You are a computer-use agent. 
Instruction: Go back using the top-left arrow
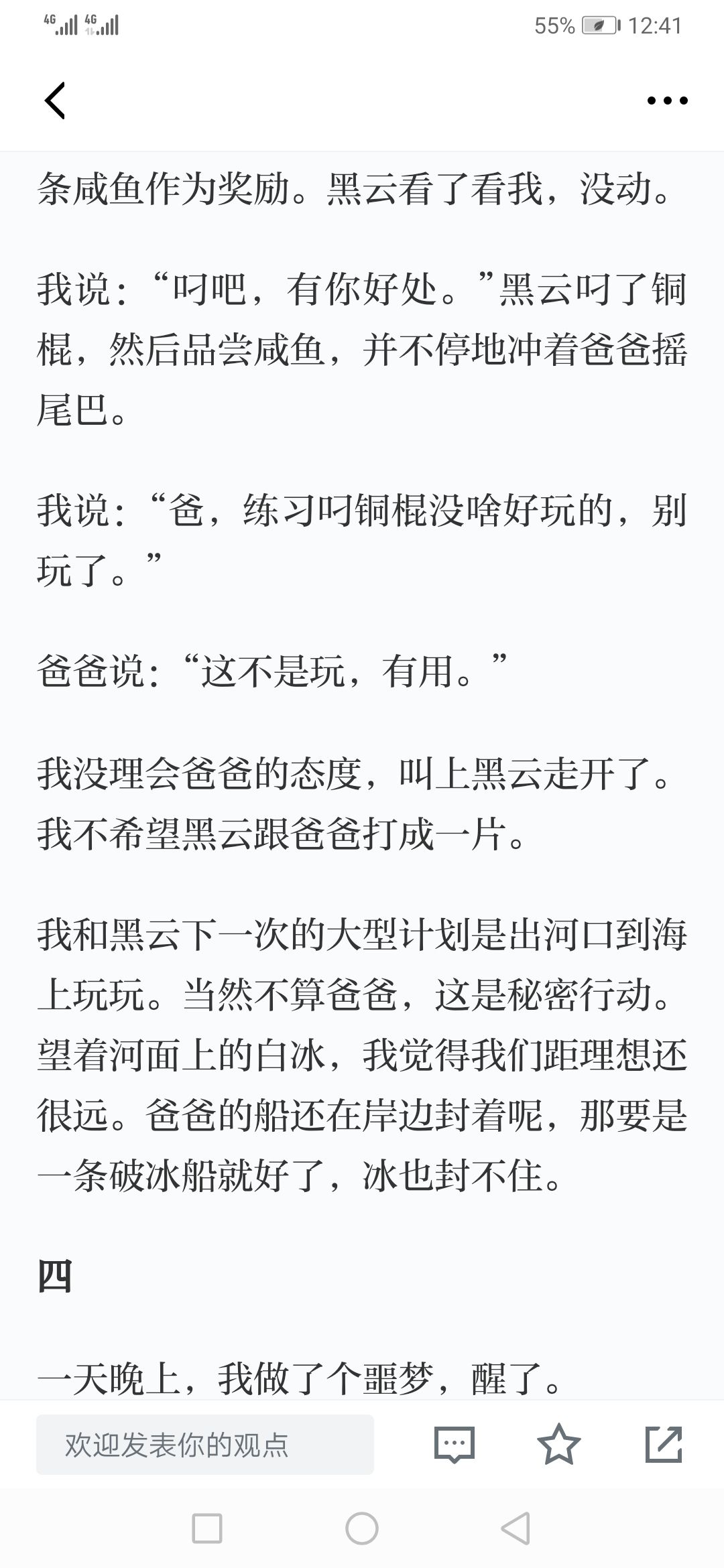pos(55,101)
